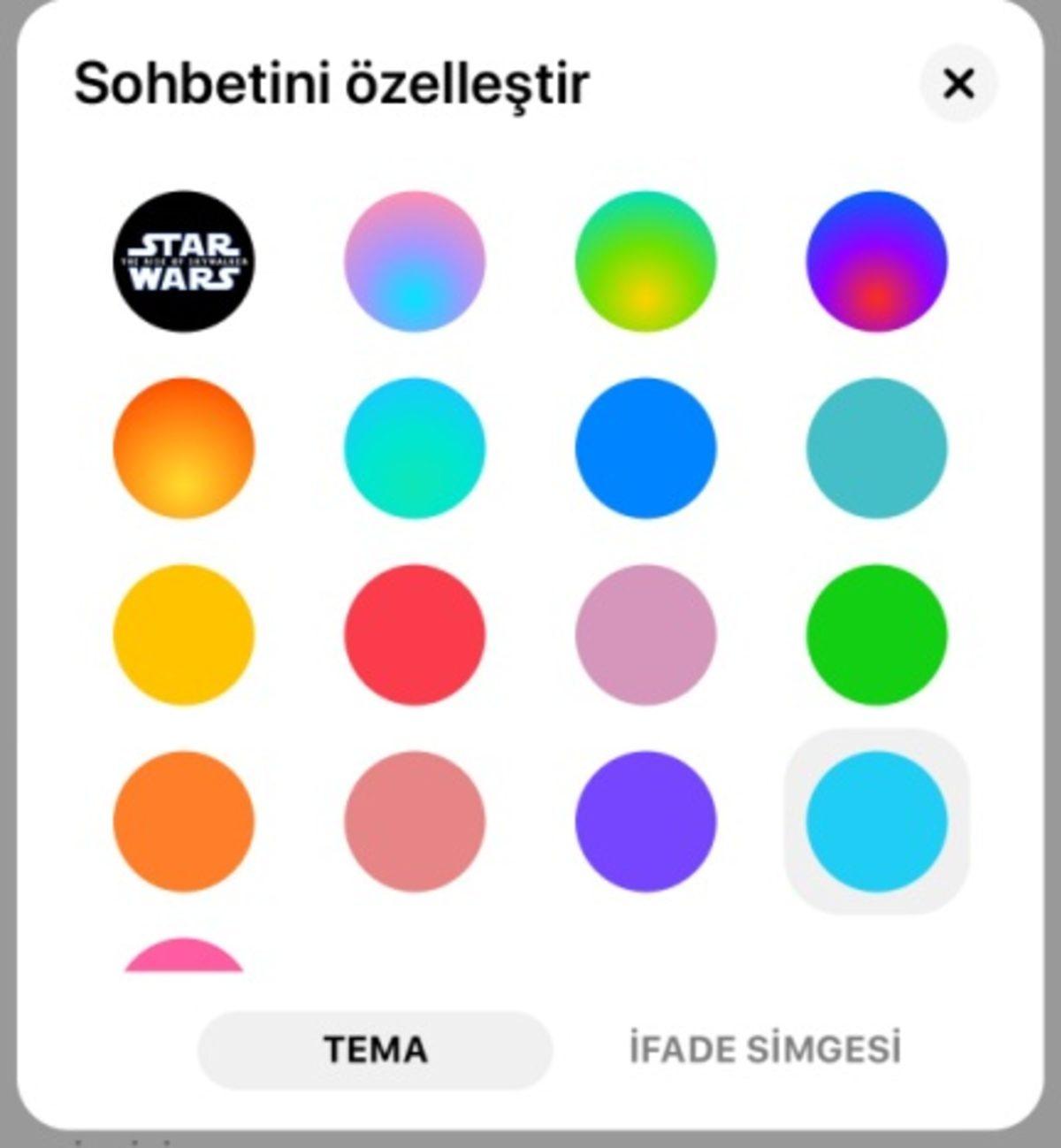
Task: Select the purple-red gradient theme
Action: (x=875, y=256)
